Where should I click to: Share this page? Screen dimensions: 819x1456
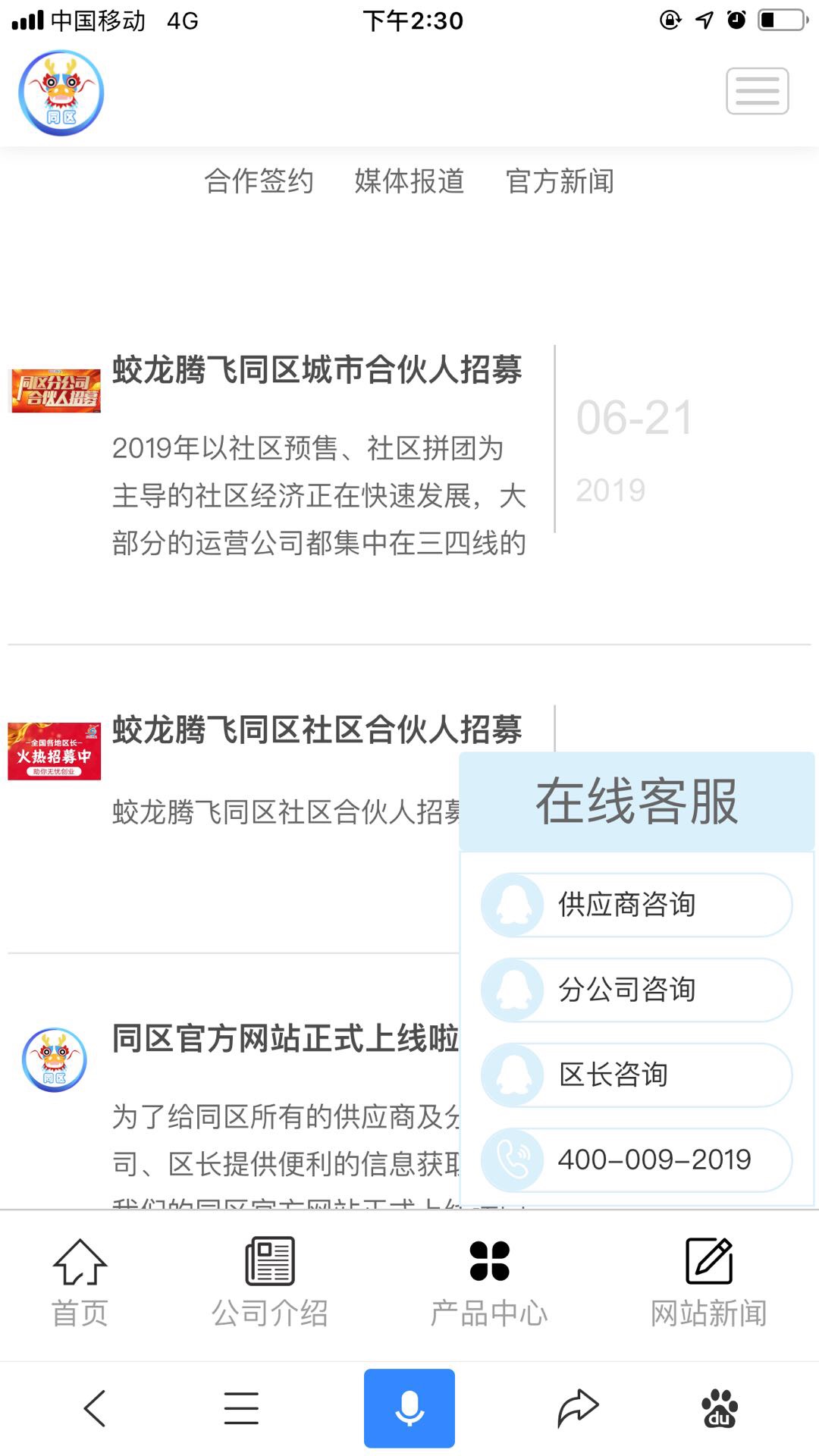578,1408
